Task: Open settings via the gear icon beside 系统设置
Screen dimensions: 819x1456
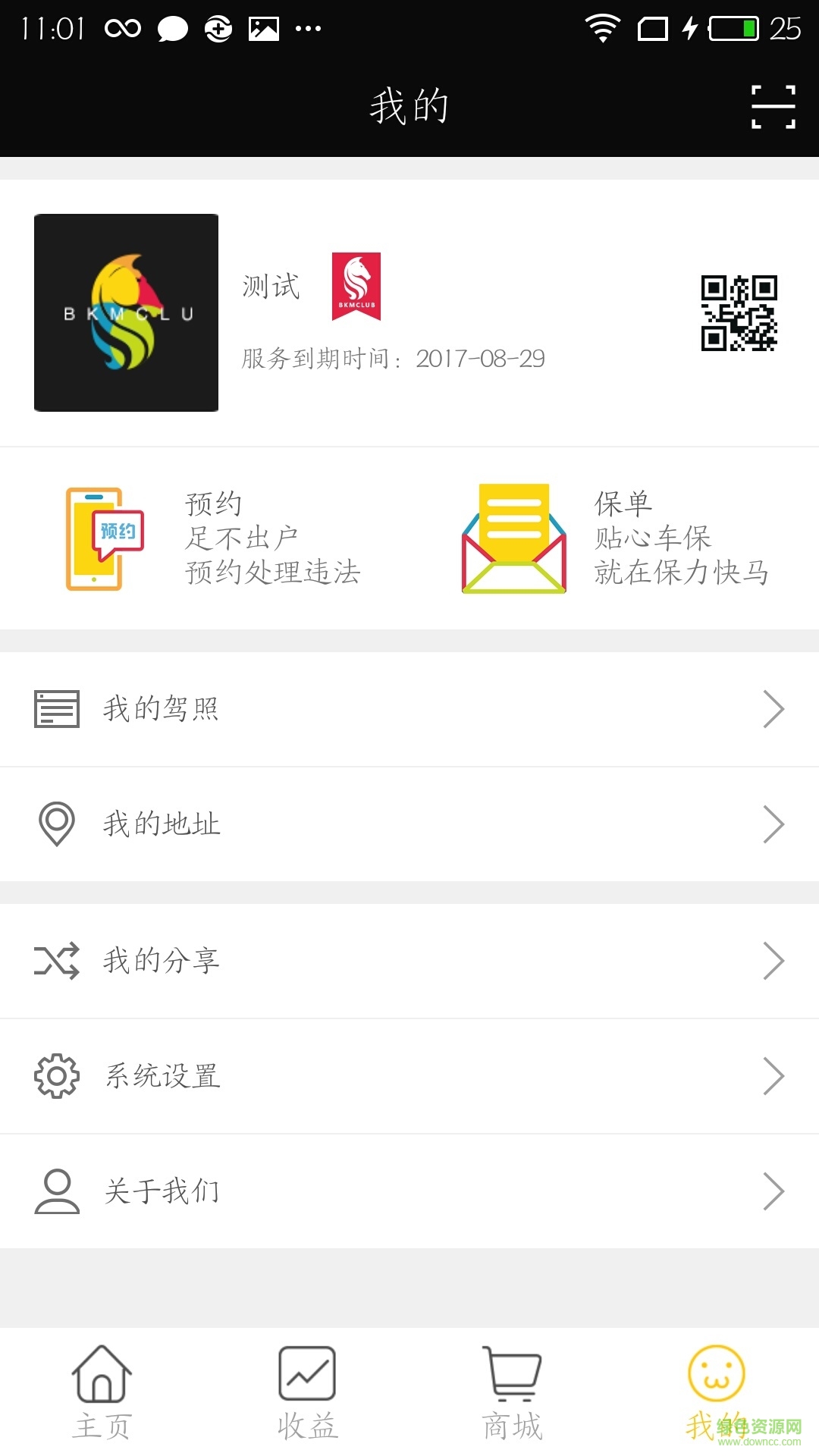Action: click(x=56, y=1075)
